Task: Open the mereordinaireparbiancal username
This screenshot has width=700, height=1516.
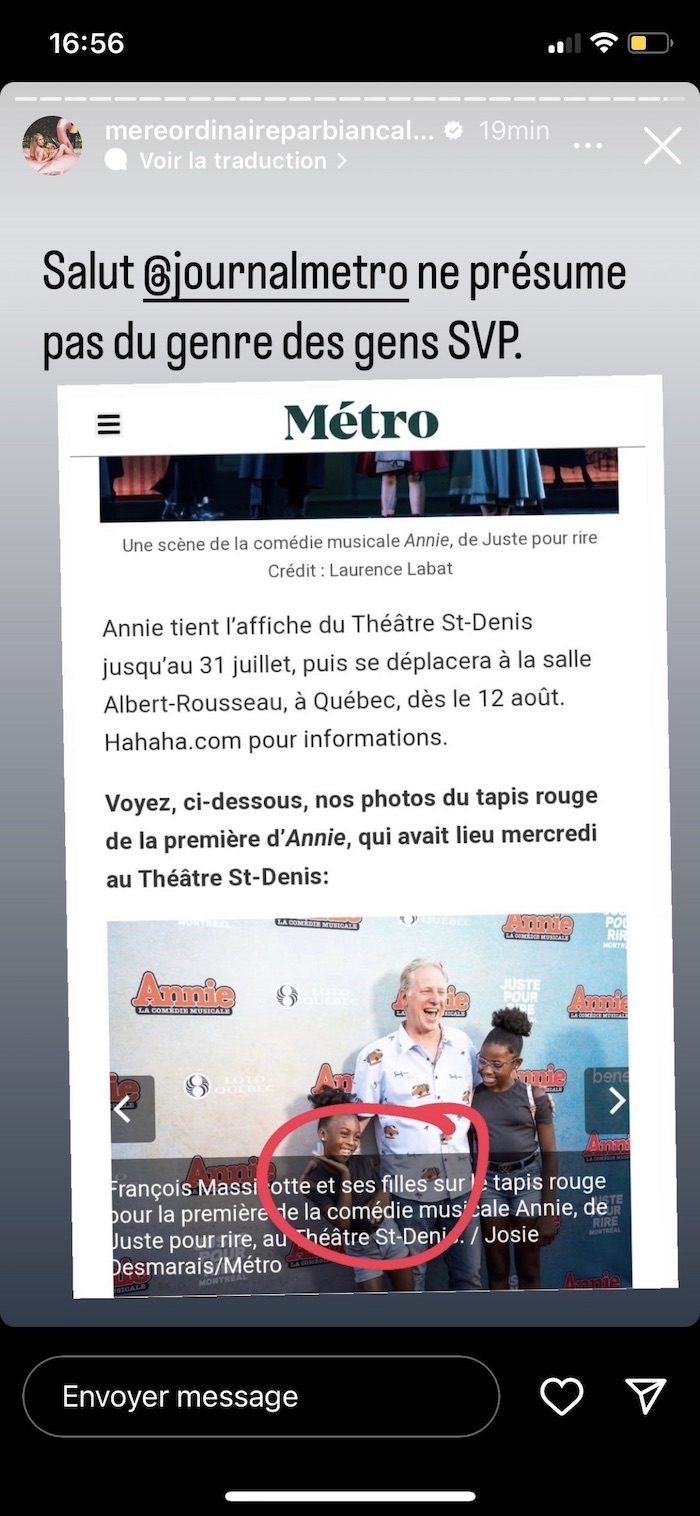Action: point(269,130)
